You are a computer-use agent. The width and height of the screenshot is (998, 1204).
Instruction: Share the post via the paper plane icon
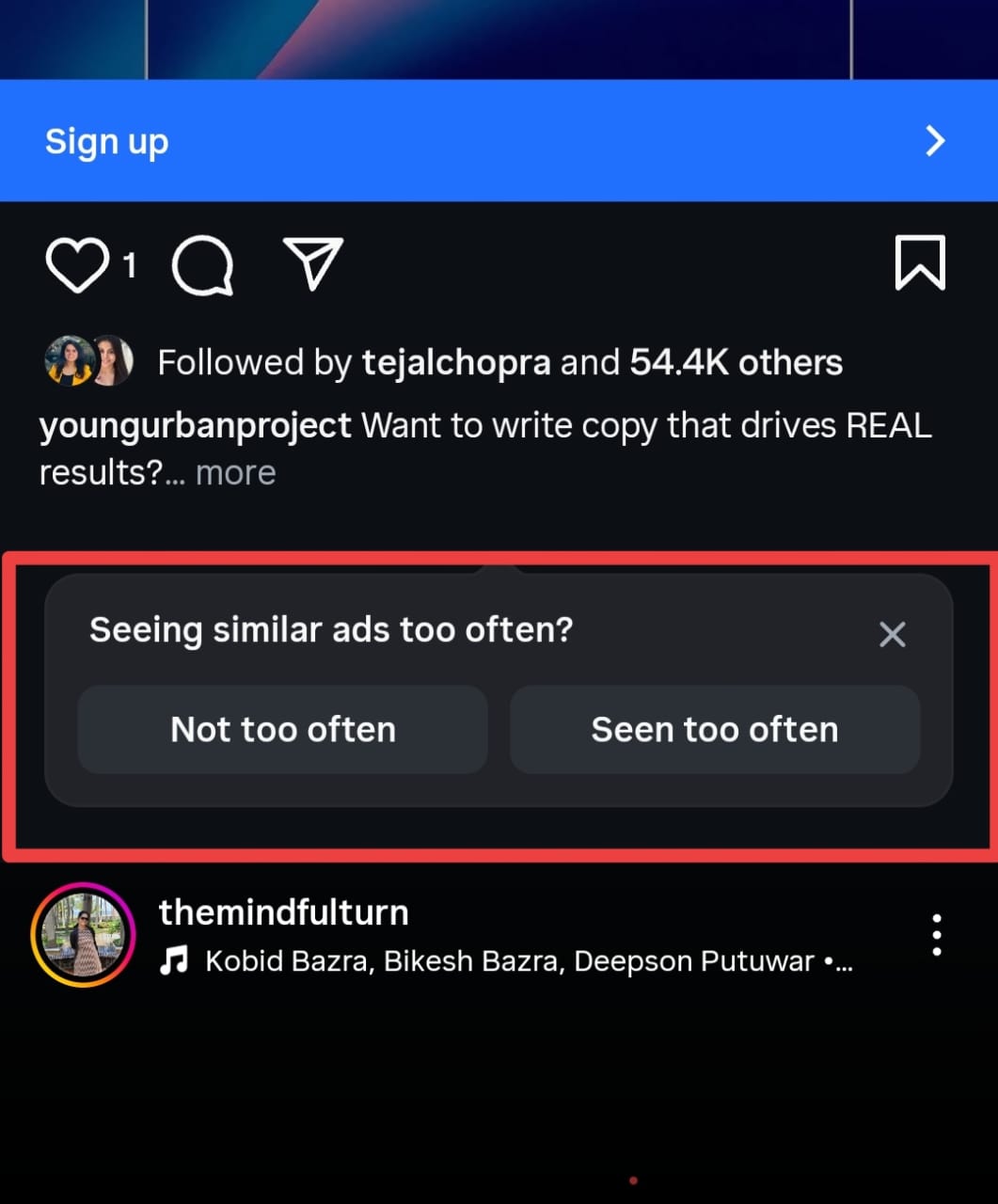point(313,263)
